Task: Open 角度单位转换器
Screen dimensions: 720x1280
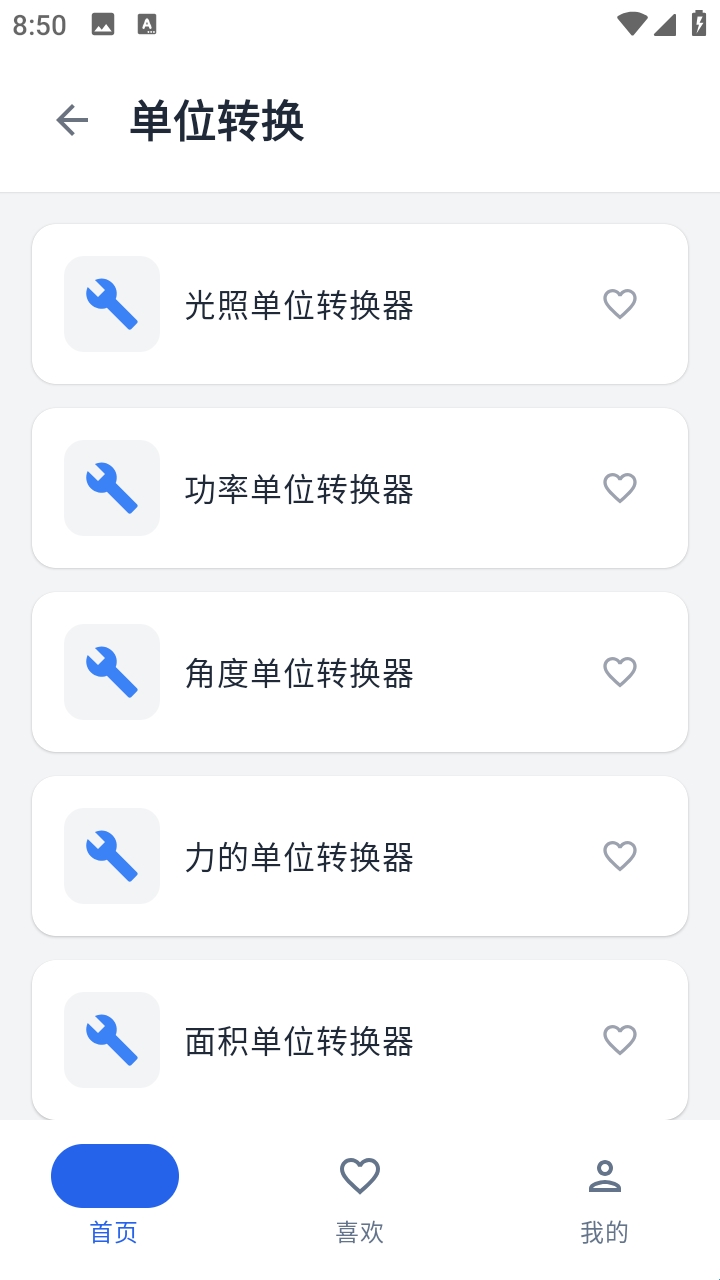Action: coord(300,673)
